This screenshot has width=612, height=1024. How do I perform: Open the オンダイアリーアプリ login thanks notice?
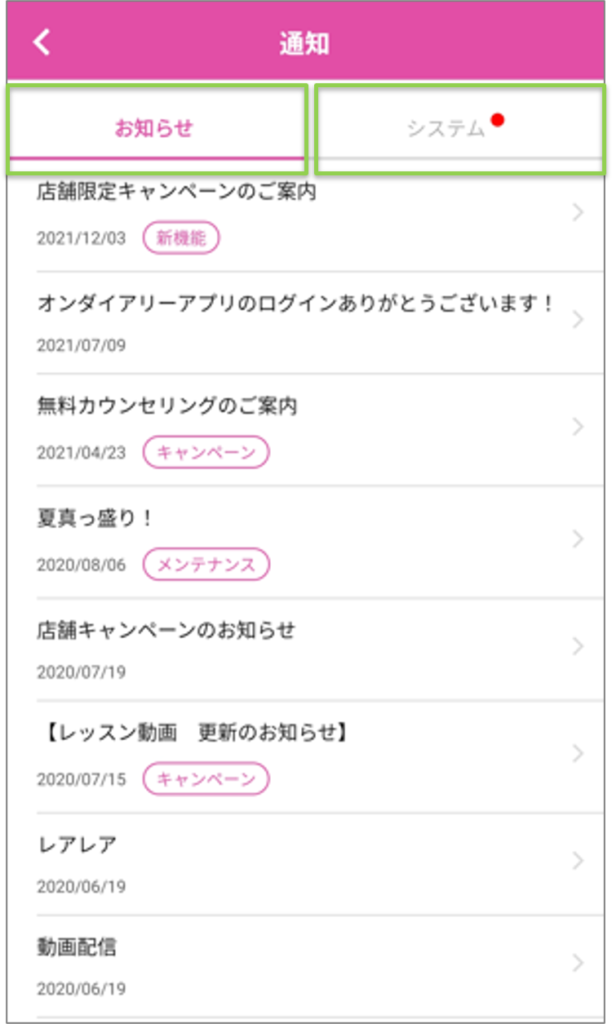click(305, 322)
